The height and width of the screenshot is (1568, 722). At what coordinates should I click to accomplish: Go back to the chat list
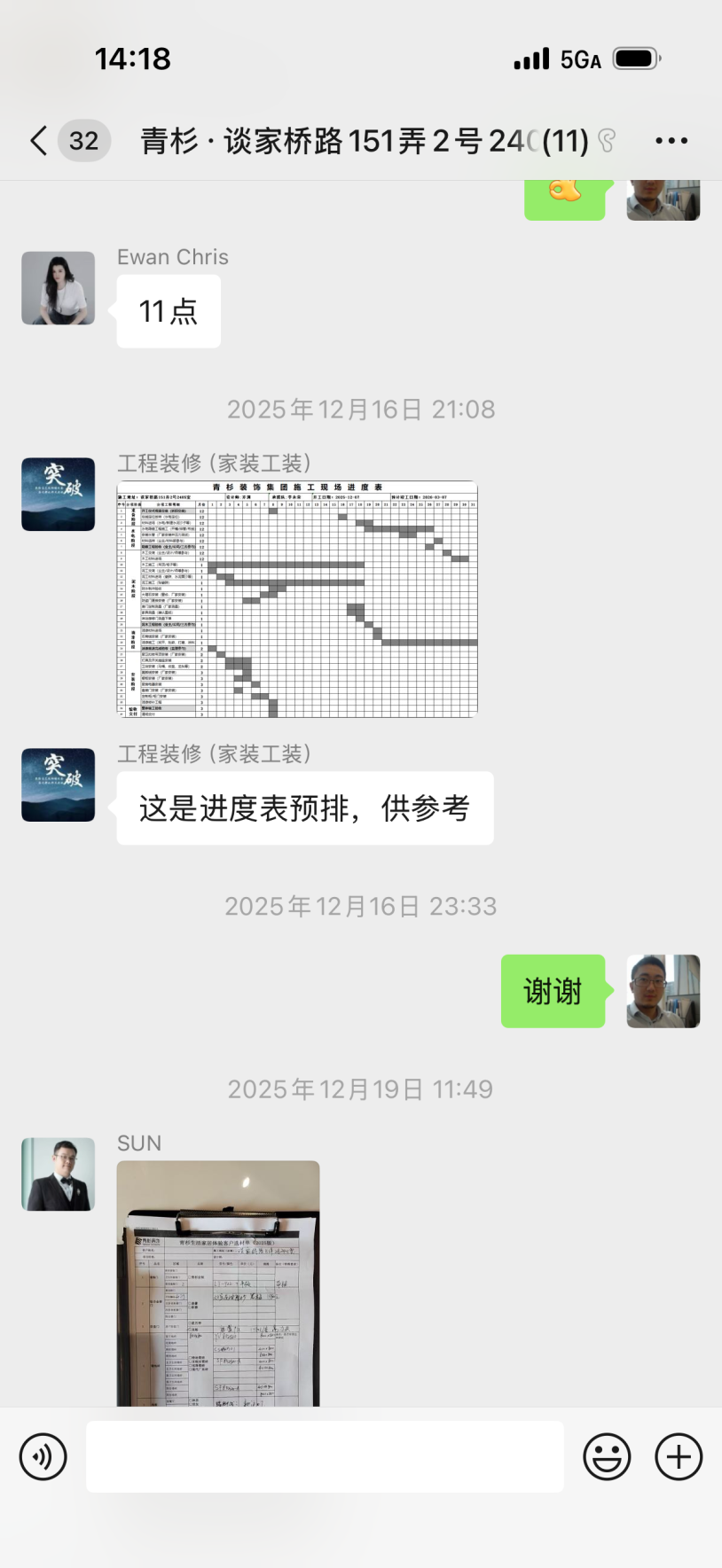[38, 140]
